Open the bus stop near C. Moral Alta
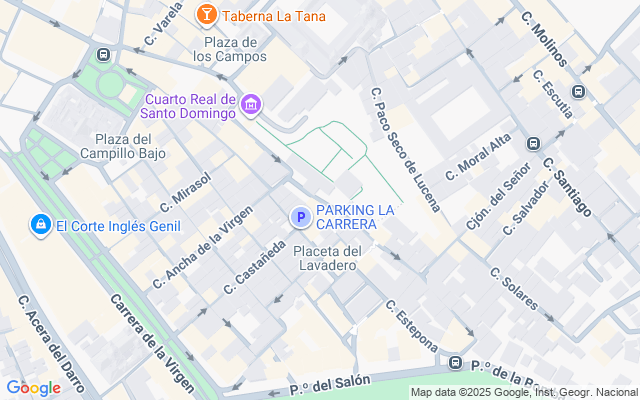640x400 pixels. click(x=533, y=144)
